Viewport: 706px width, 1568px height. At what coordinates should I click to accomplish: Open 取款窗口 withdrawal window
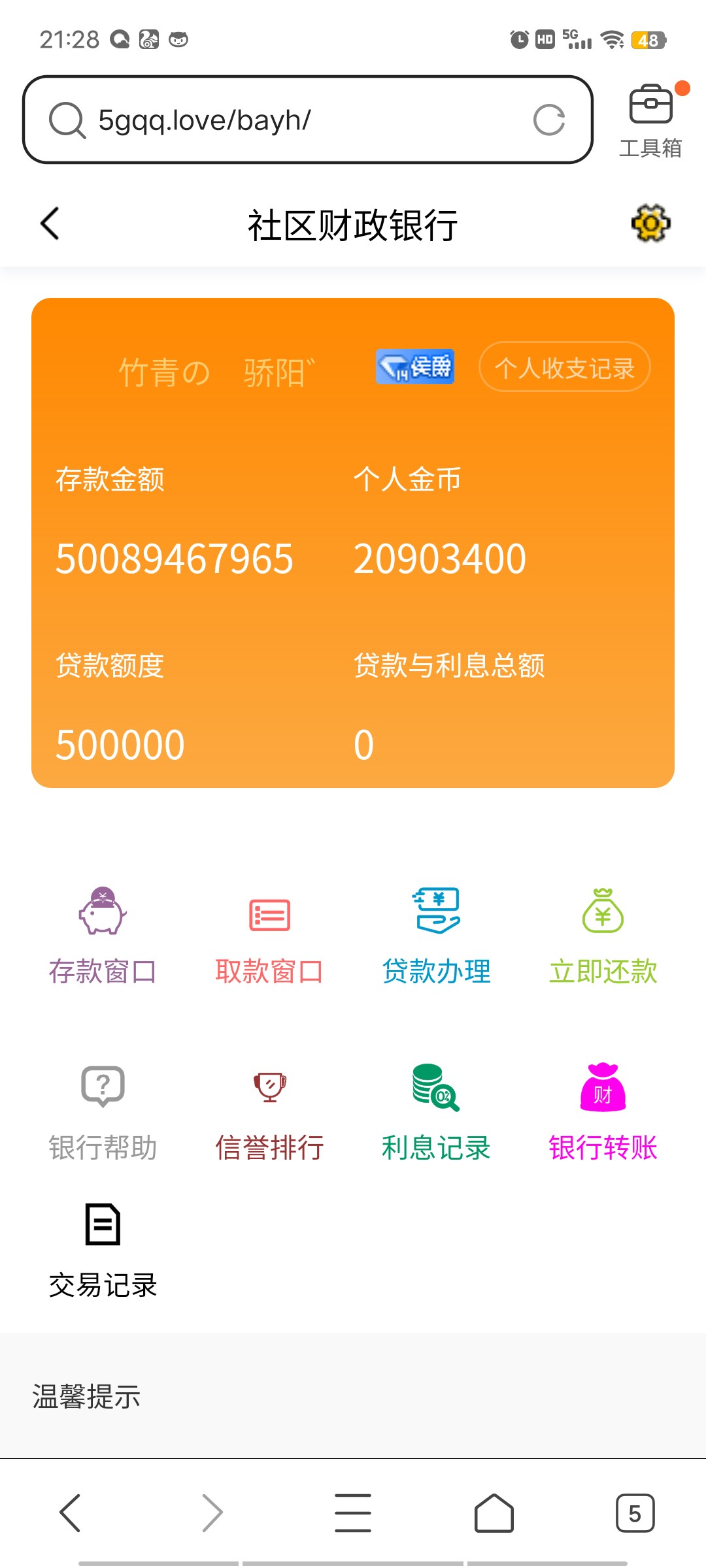pos(269,936)
